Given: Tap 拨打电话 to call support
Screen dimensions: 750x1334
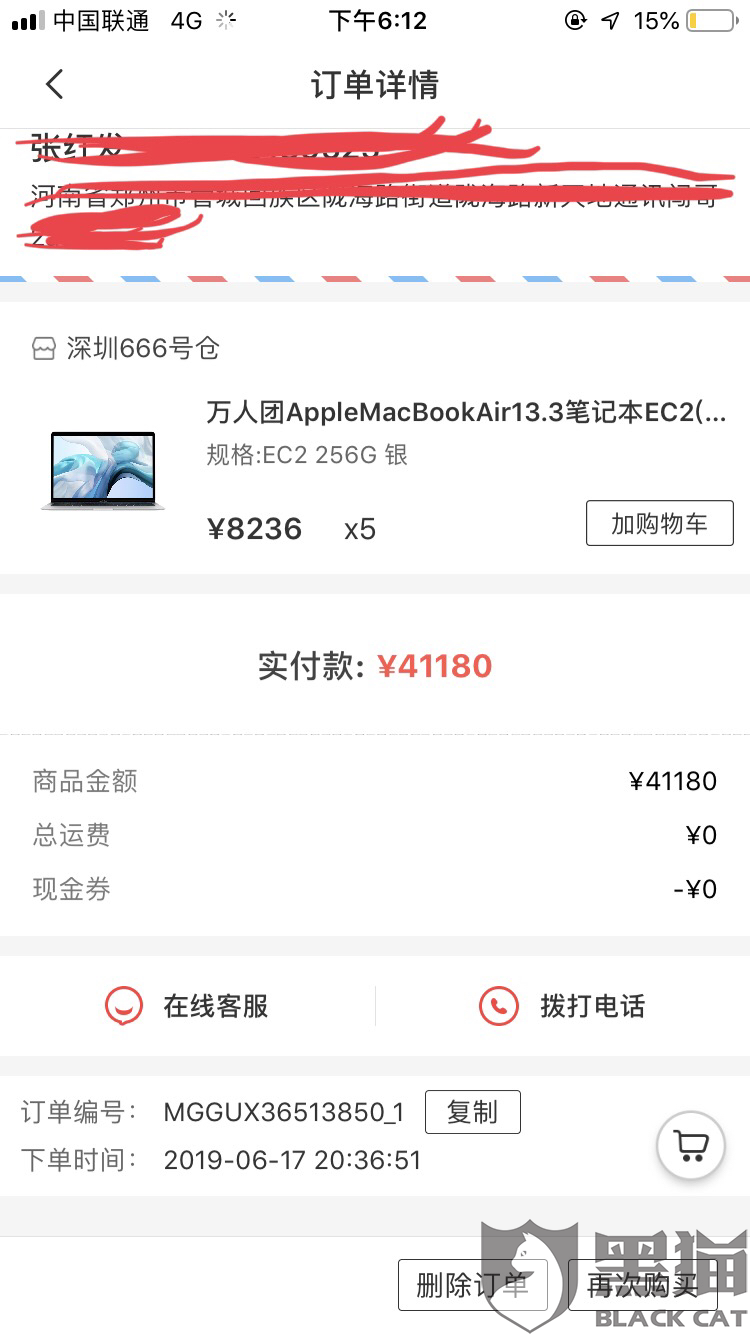Looking at the screenshot, I should click(x=563, y=1006).
